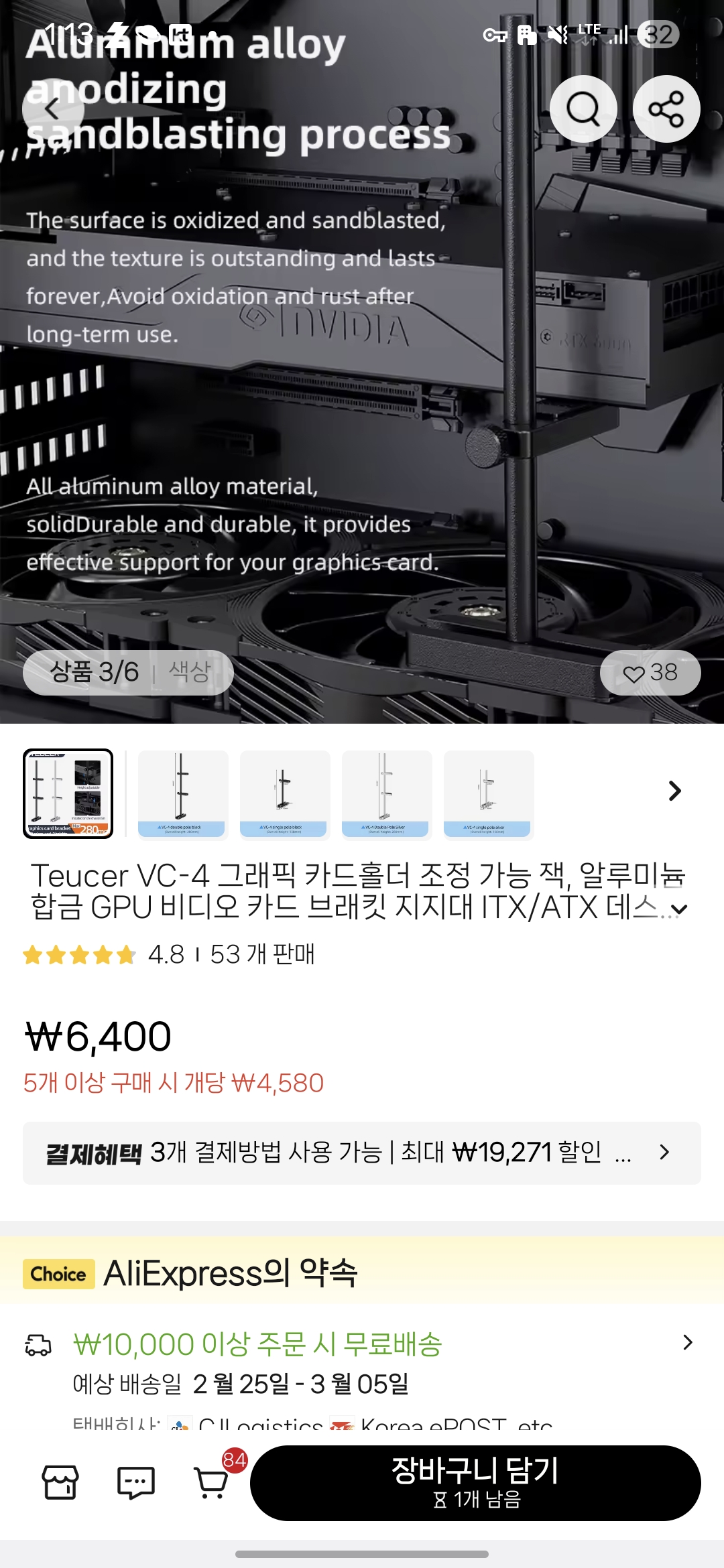Visit the seller's store
The image size is (724, 1568).
[x=60, y=1482]
